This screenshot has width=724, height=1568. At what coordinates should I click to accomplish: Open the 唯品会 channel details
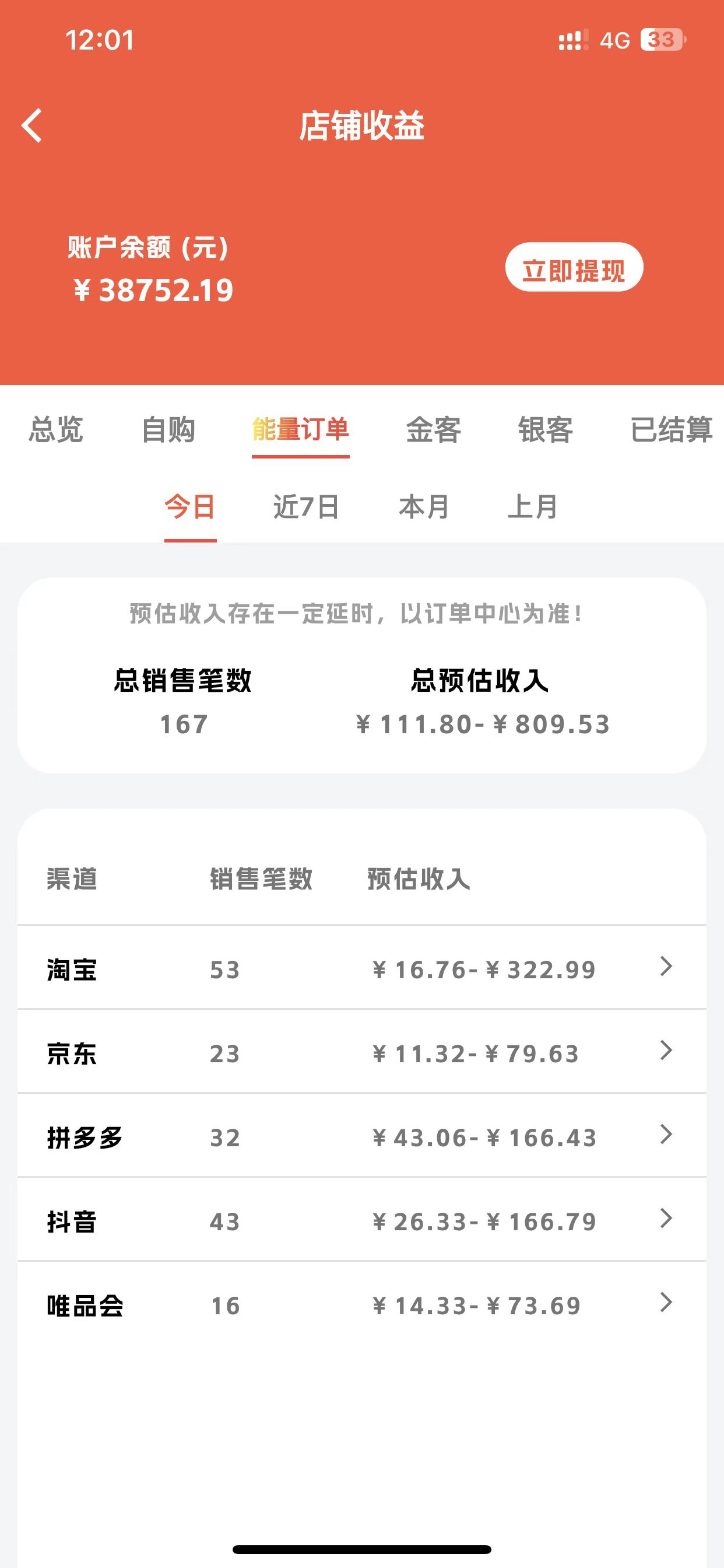click(x=361, y=1304)
